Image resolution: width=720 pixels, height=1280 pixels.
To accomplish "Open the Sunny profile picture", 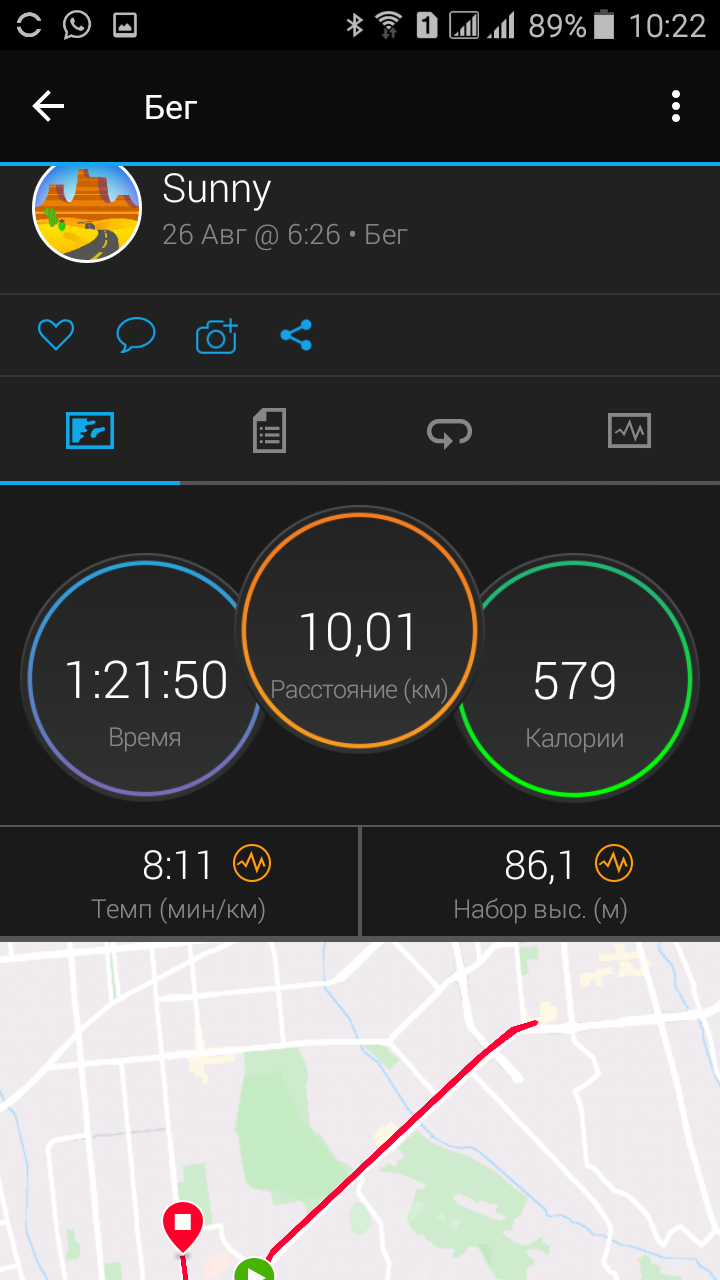I will [87, 211].
